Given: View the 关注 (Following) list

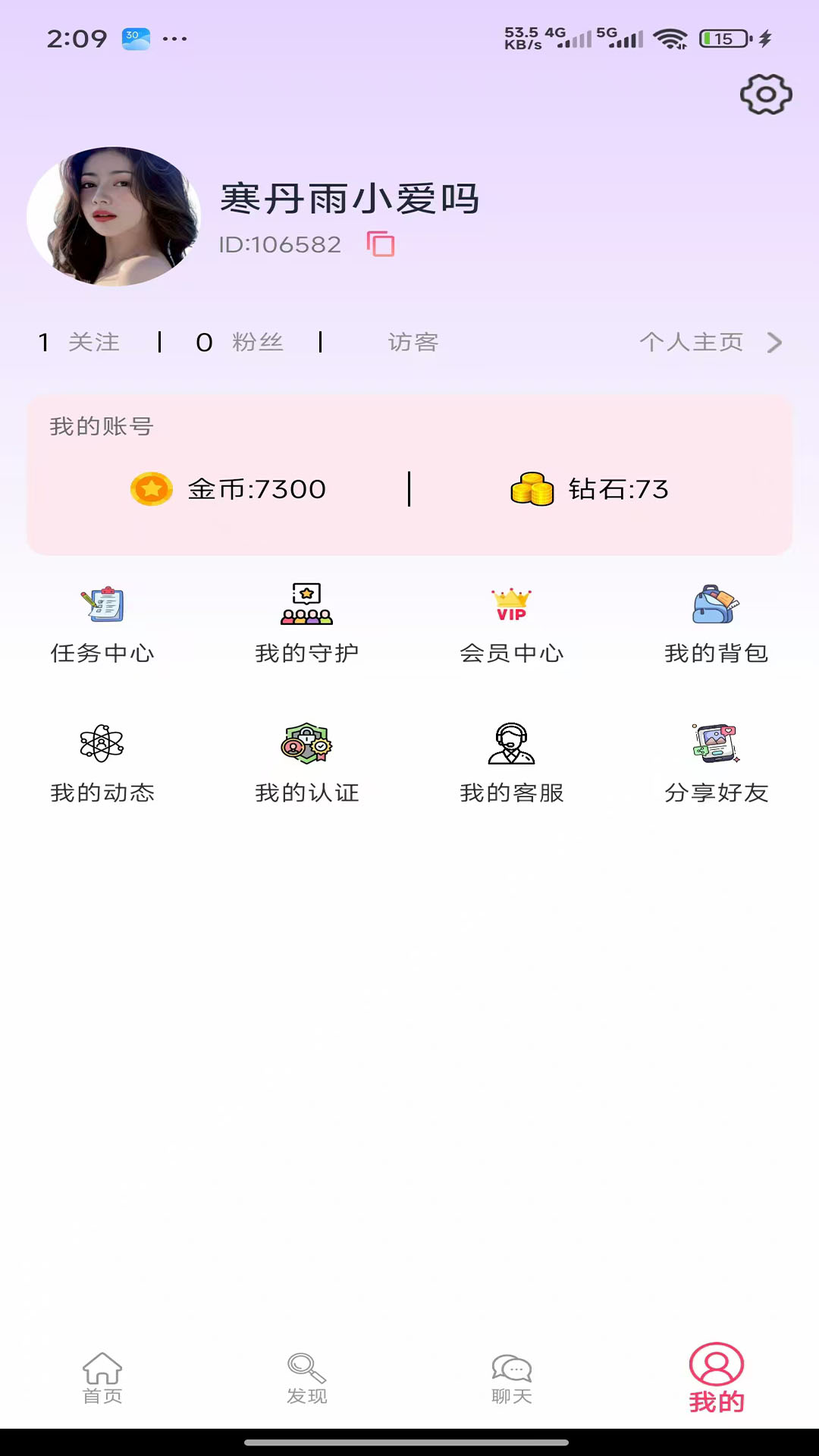Looking at the screenshot, I should coord(78,343).
